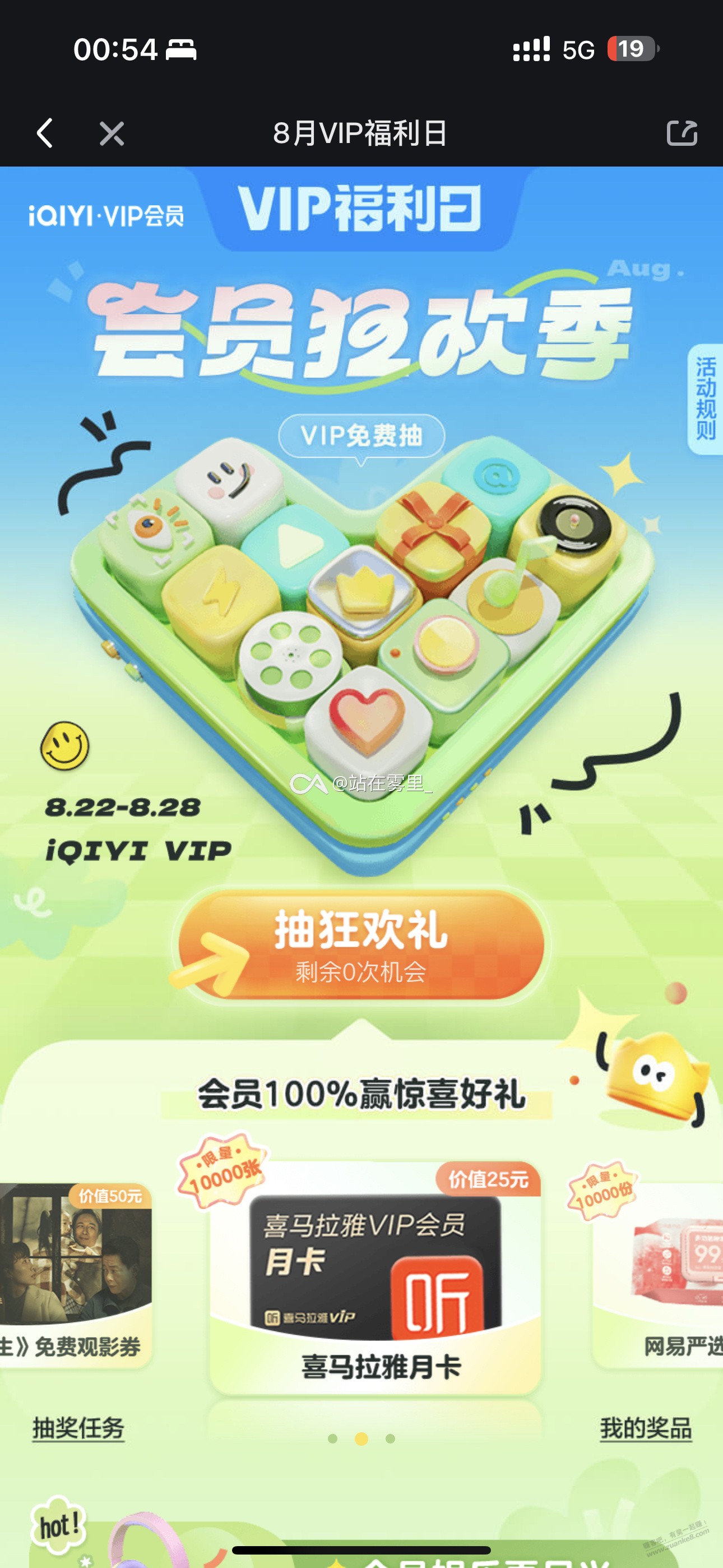Tap the 抽狂欢礼 draw button
The height and width of the screenshot is (1568, 723).
(x=361, y=944)
